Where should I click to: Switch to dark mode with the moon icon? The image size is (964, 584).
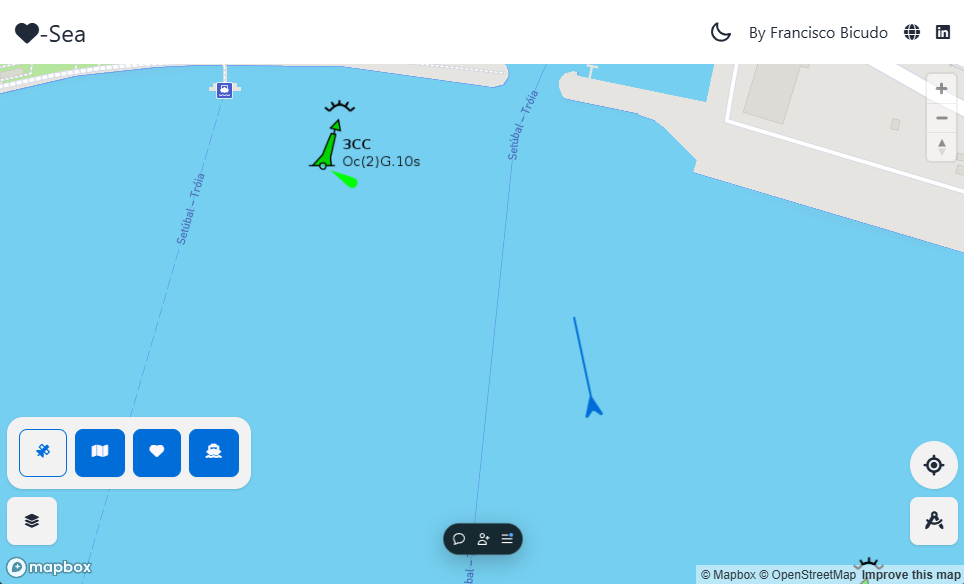[721, 32]
